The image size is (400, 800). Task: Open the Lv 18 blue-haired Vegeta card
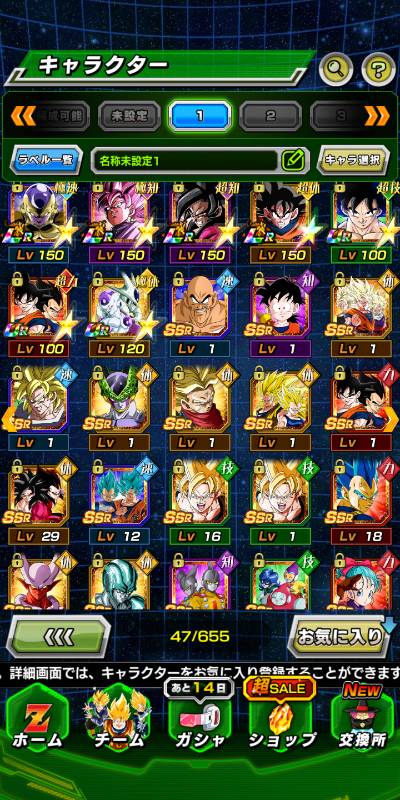[x=361, y=501]
